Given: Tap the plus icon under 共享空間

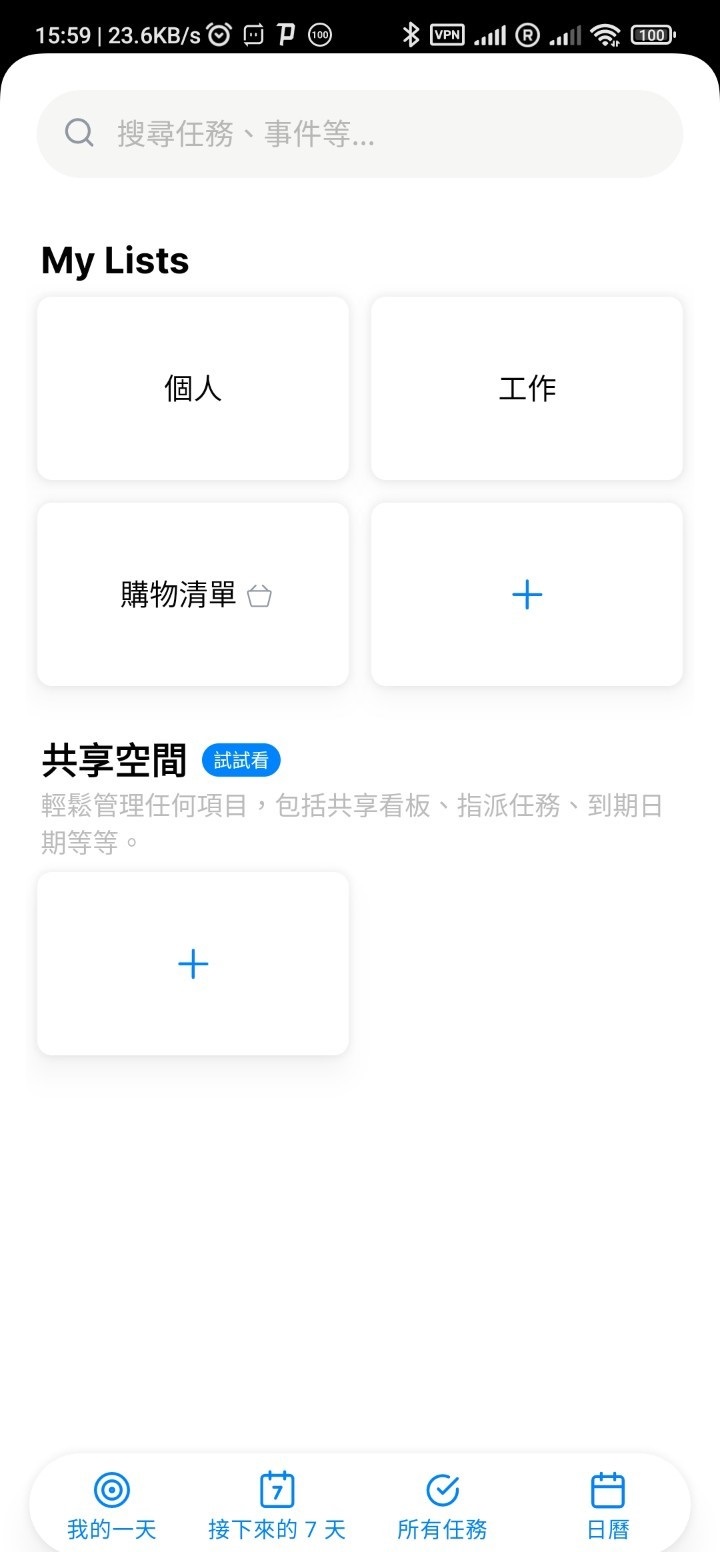Looking at the screenshot, I should click(x=192, y=963).
